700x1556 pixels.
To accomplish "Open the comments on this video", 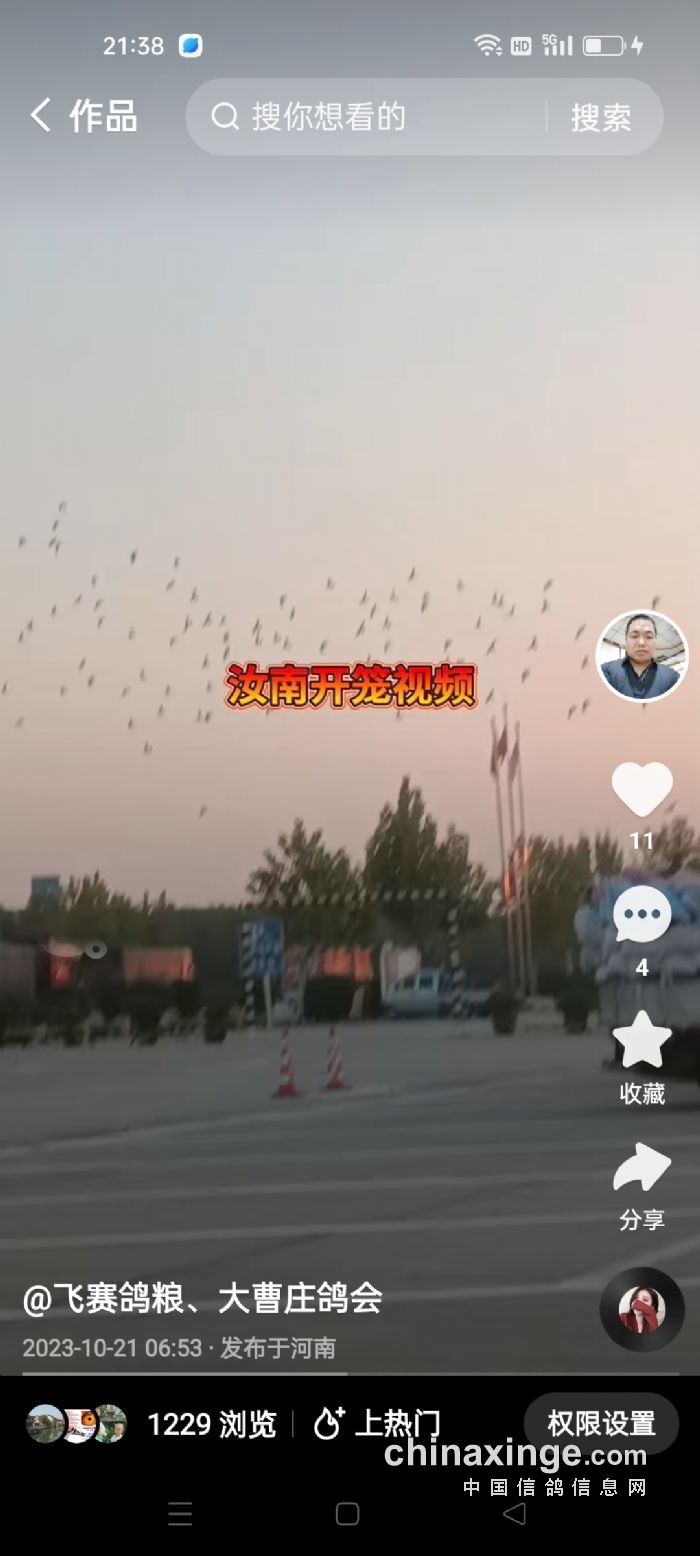I will [x=641, y=915].
